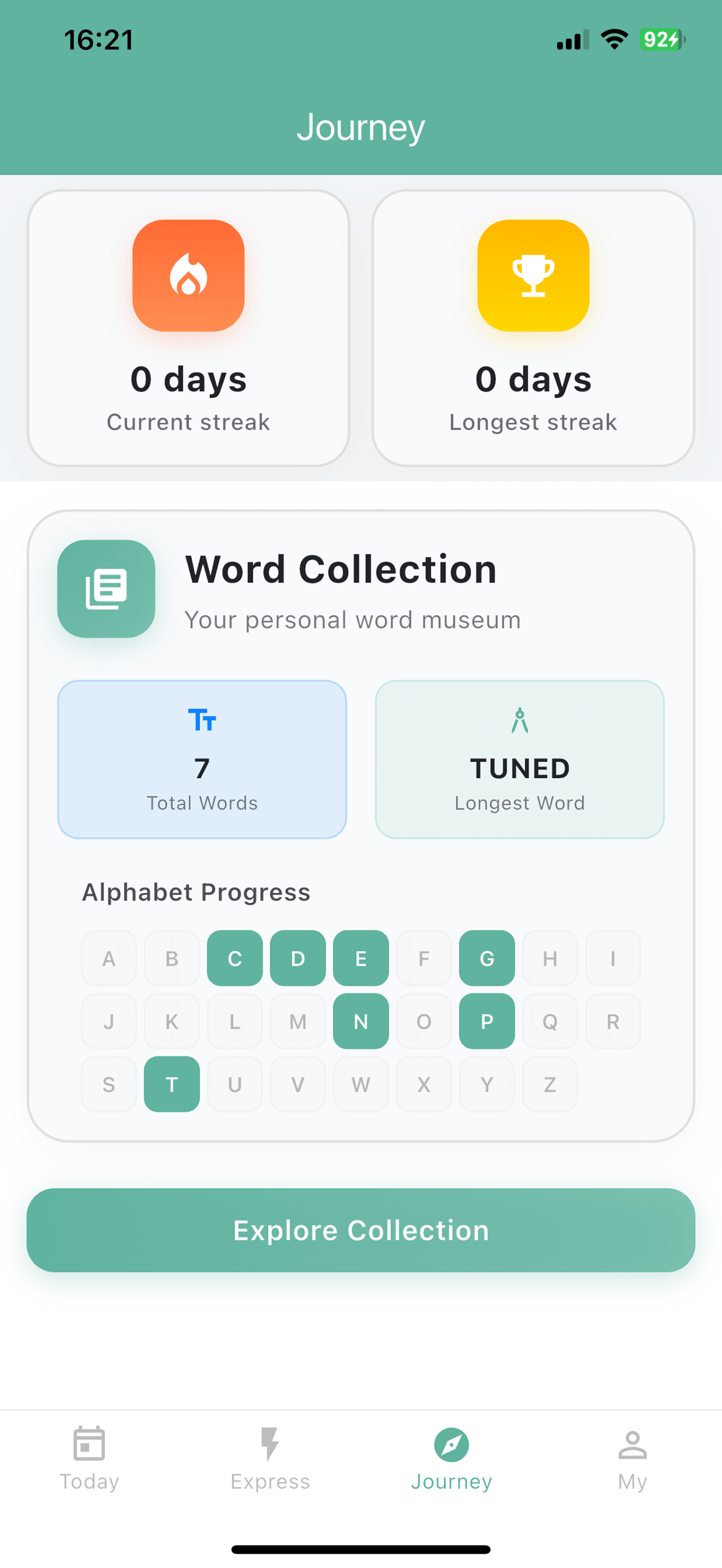Switch to the Today tab
This screenshot has width=722, height=1568.
click(89, 1458)
